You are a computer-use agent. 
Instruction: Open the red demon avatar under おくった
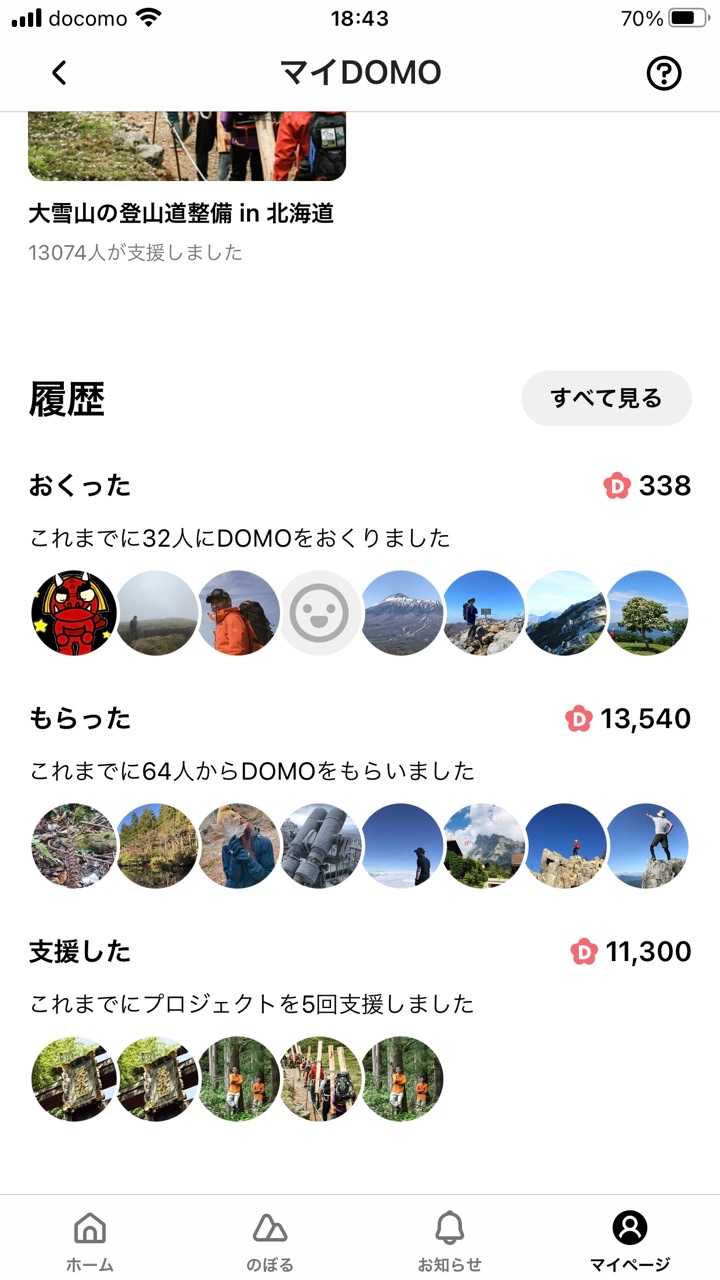tap(74, 613)
